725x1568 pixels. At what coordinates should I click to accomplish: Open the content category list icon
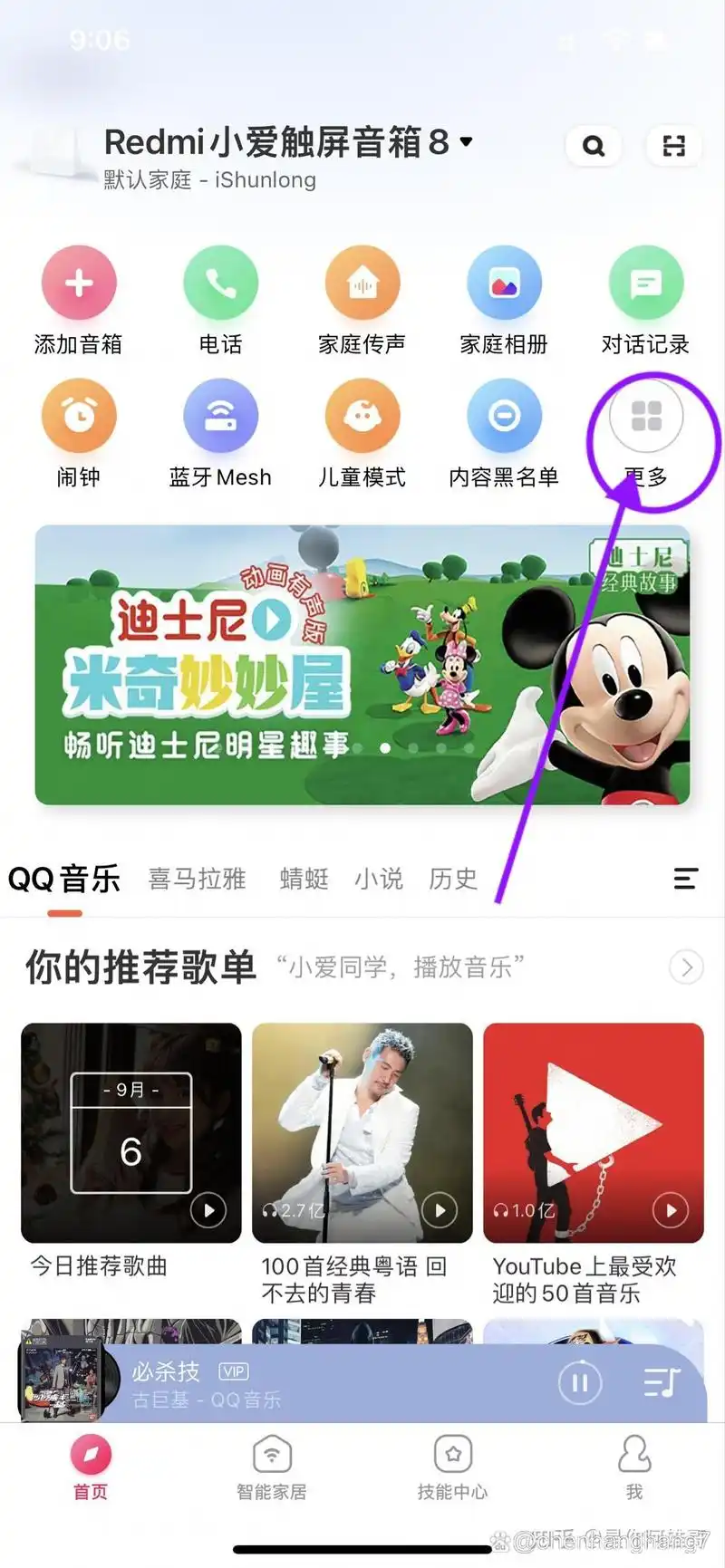click(x=685, y=878)
